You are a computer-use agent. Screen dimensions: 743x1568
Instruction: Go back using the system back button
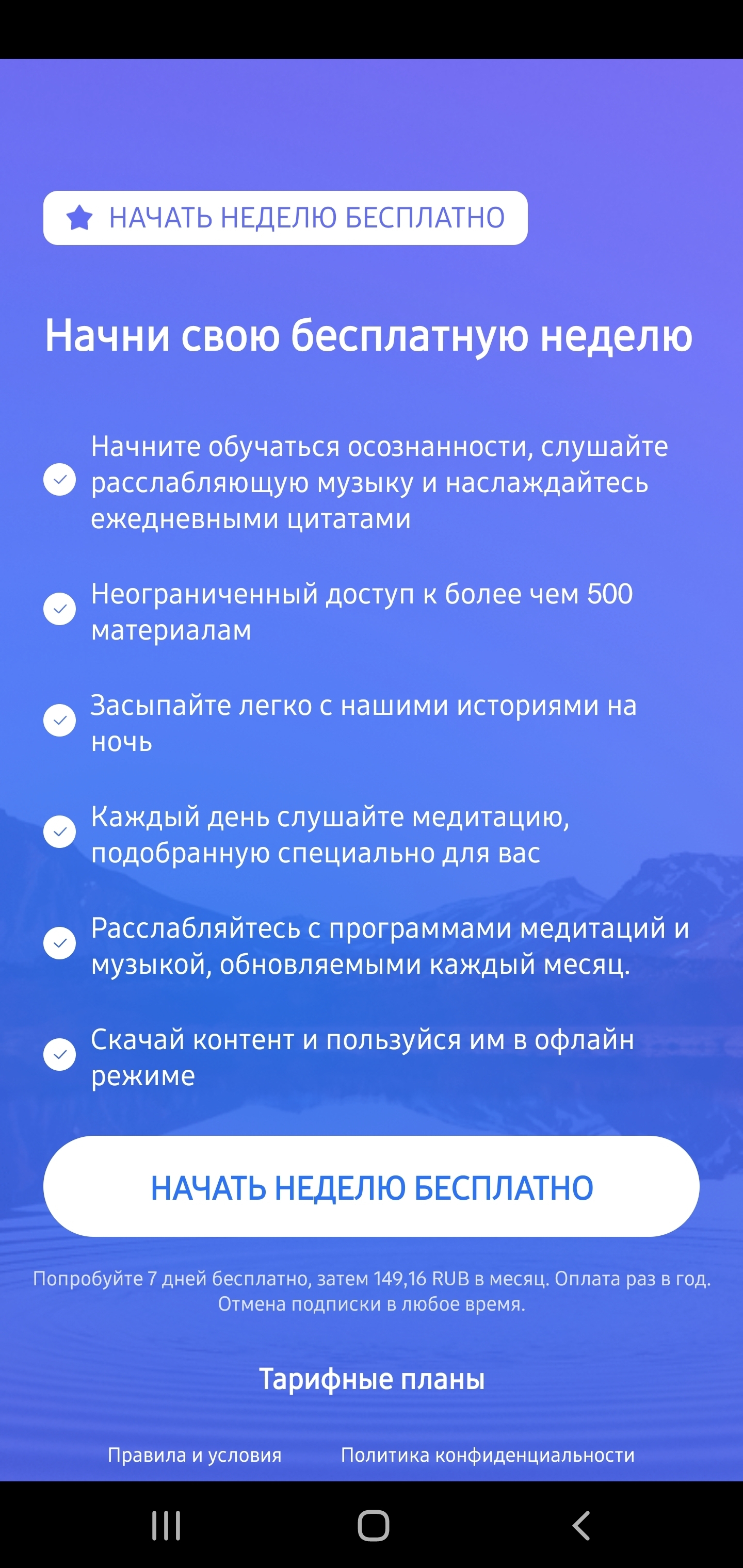tap(580, 1525)
